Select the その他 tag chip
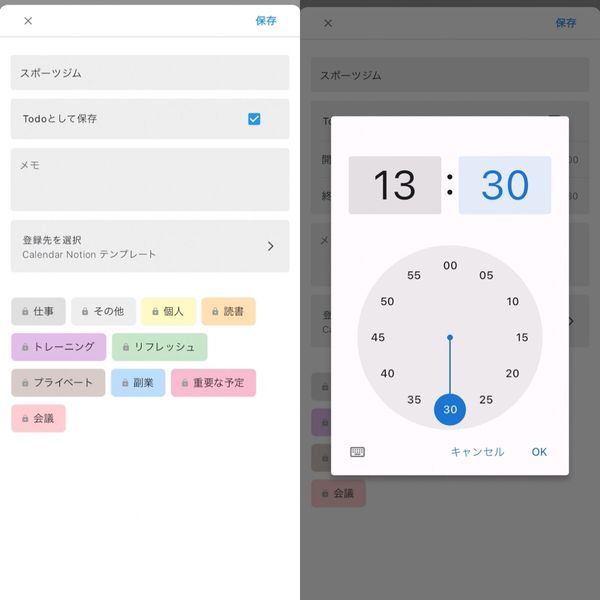600x600 pixels. tap(104, 311)
